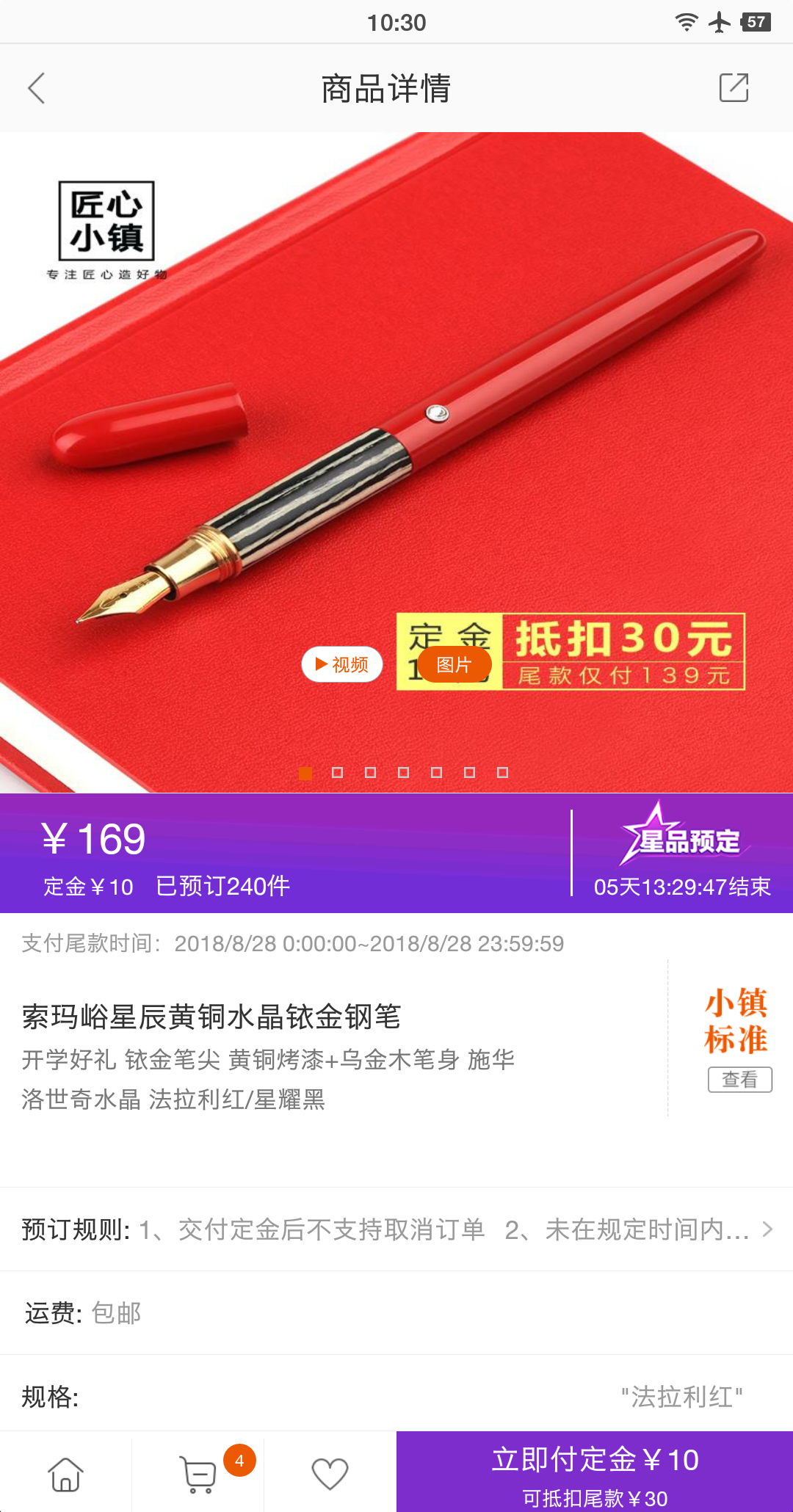
Task: Share this product
Action: pyautogui.click(x=733, y=88)
